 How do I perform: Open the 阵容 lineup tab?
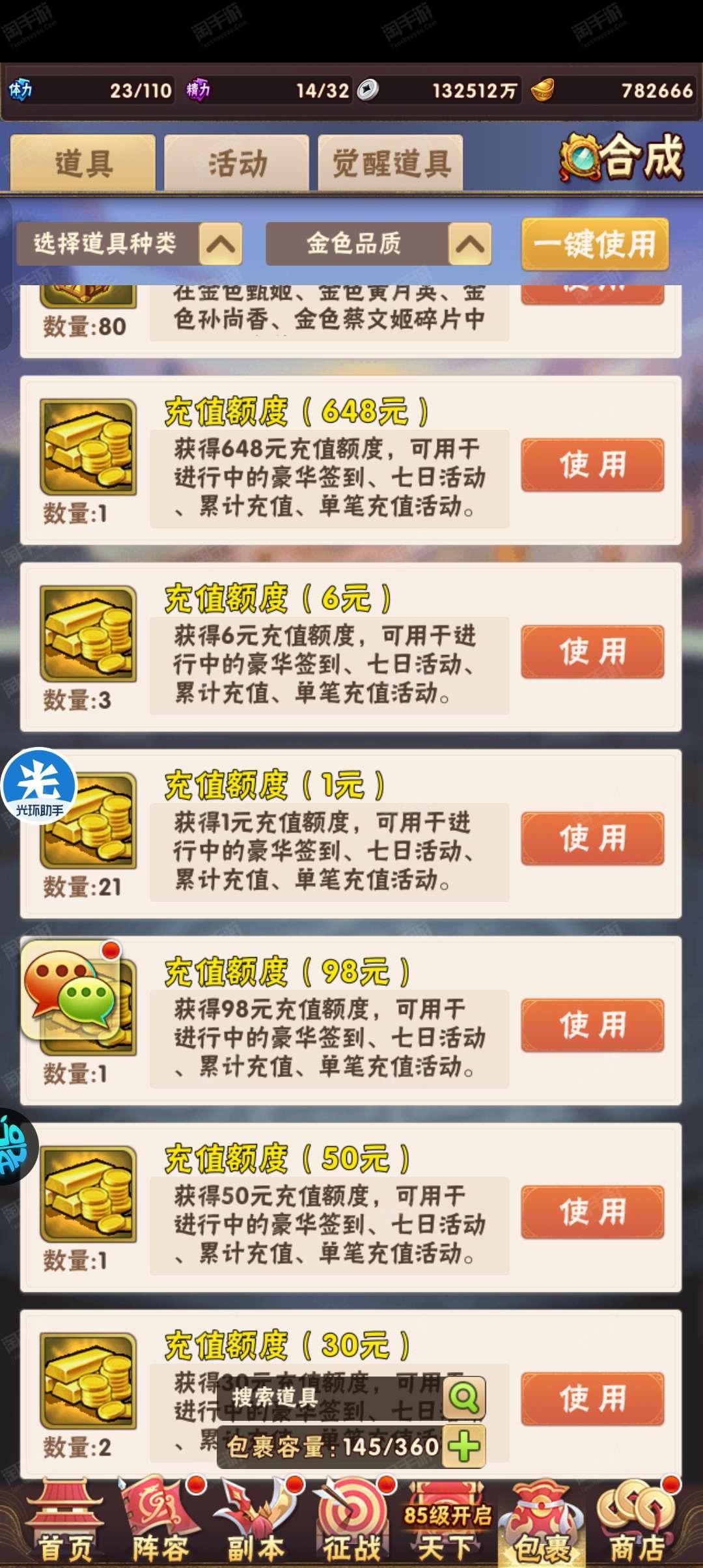[x=161, y=1524]
